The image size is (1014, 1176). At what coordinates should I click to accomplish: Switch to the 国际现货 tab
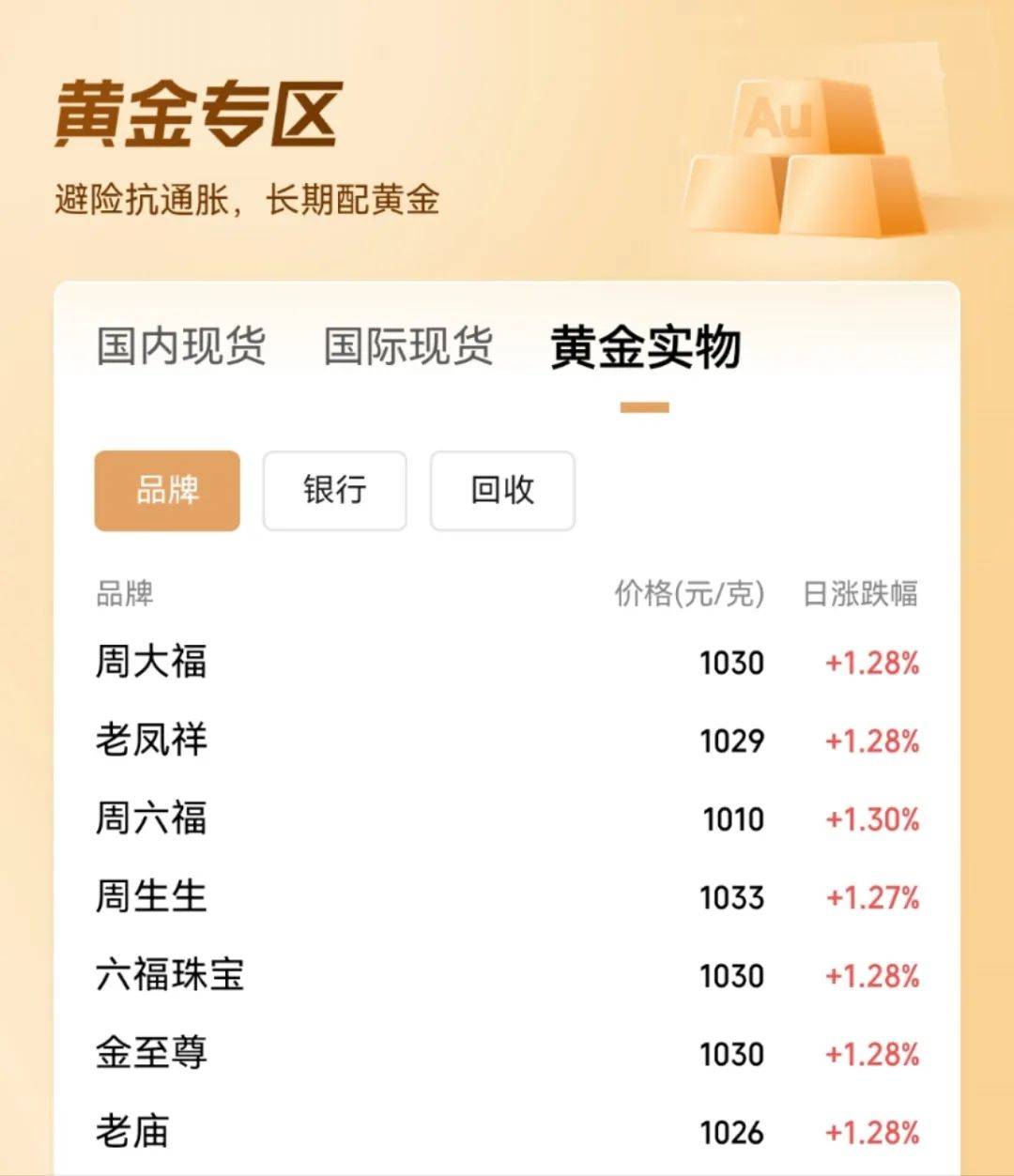[408, 346]
